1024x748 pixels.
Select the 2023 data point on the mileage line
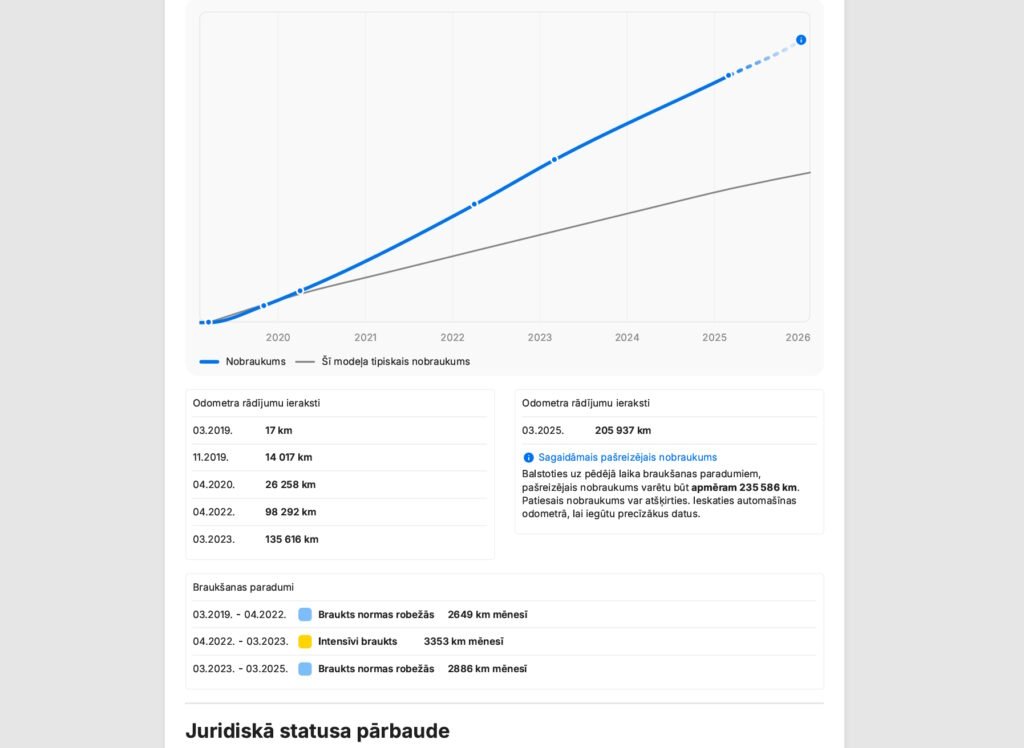click(x=554, y=159)
